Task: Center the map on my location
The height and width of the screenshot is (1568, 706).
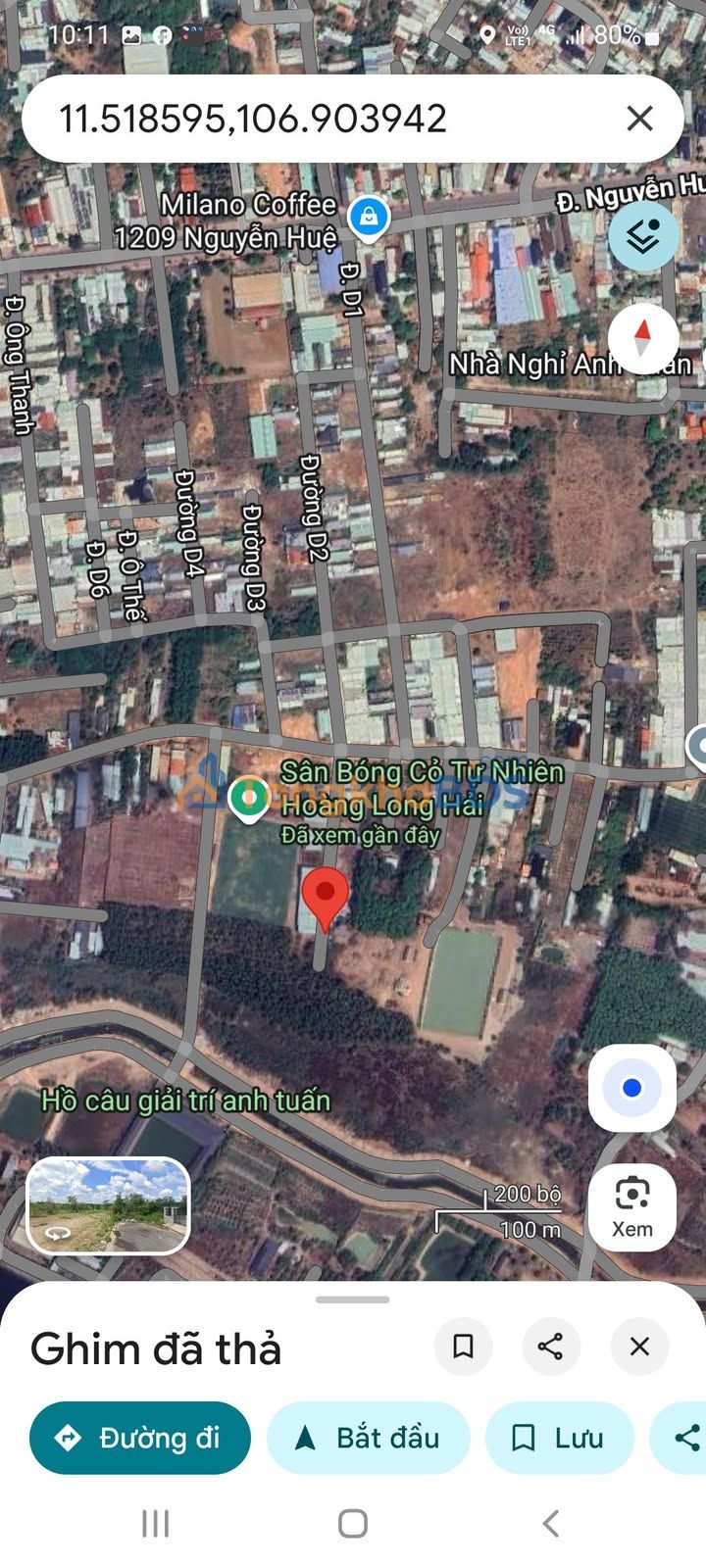Action: coord(632,1088)
